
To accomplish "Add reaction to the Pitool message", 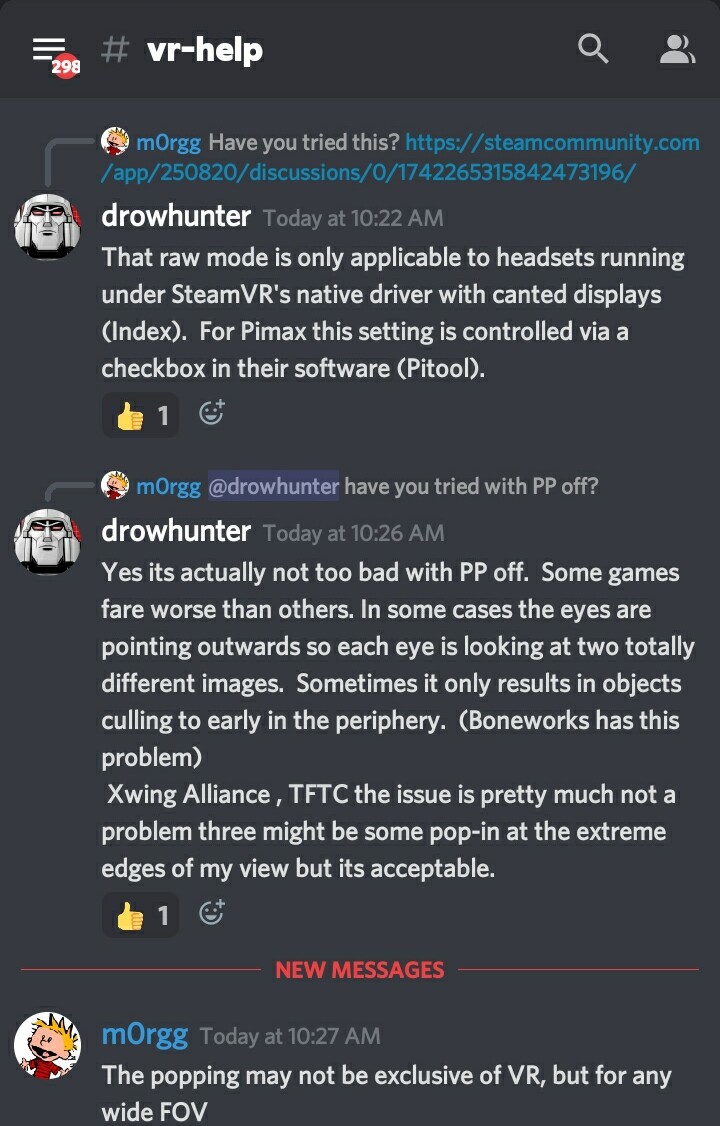I will (212, 413).
